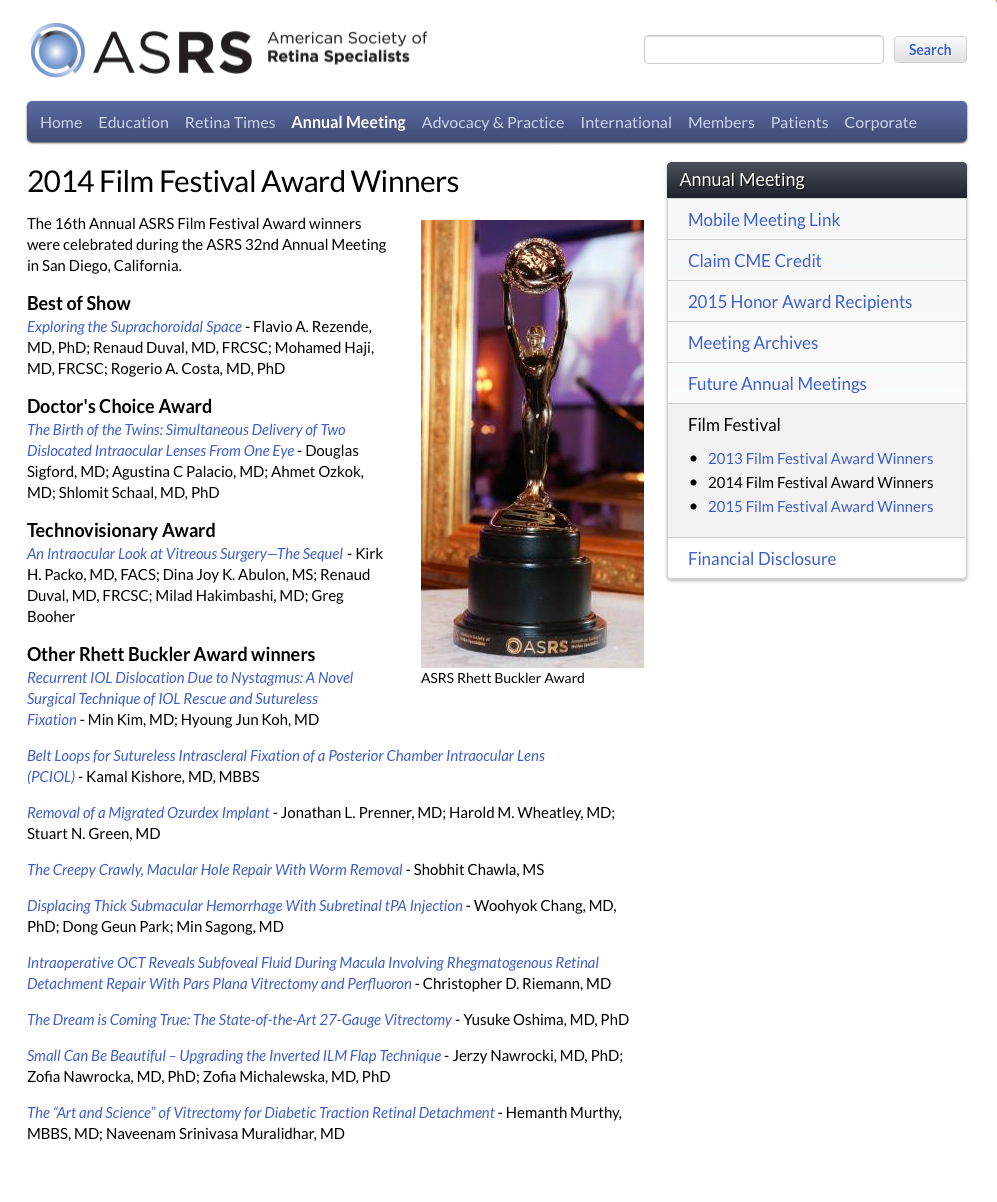Open Mobile Meeting Link

pyautogui.click(x=764, y=220)
